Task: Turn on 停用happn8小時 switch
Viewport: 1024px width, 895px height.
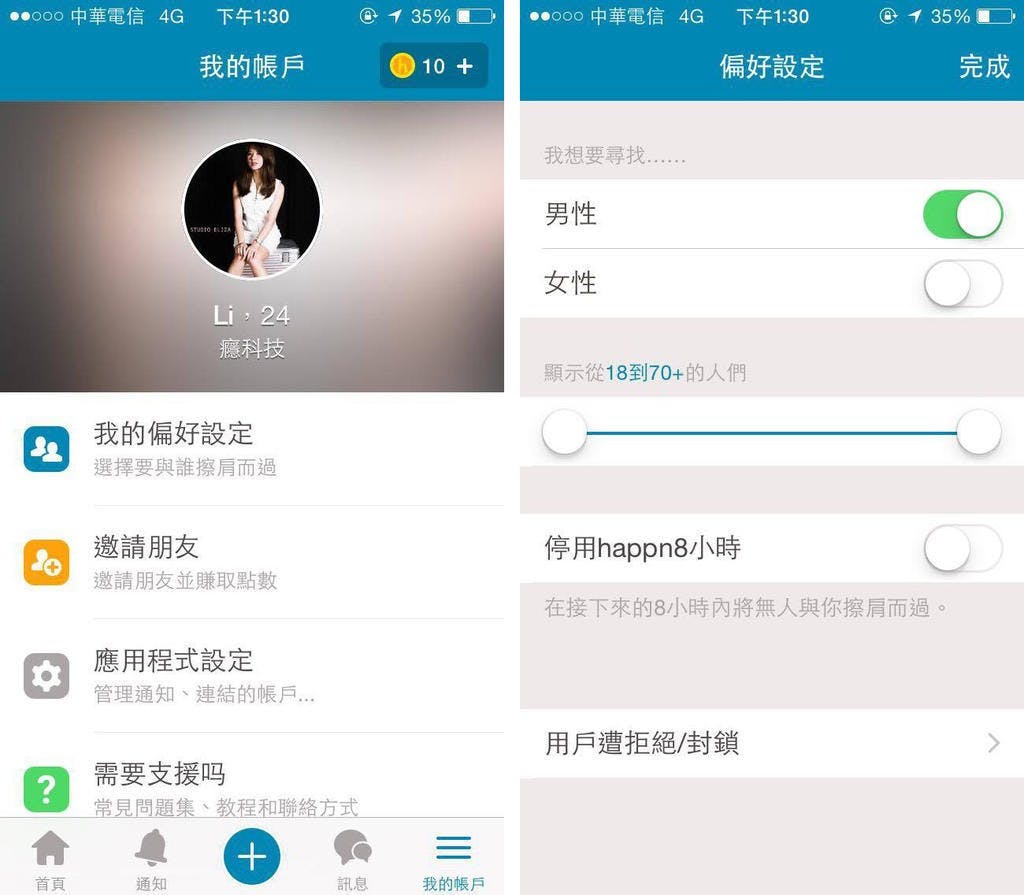Action: [x=962, y=548]
